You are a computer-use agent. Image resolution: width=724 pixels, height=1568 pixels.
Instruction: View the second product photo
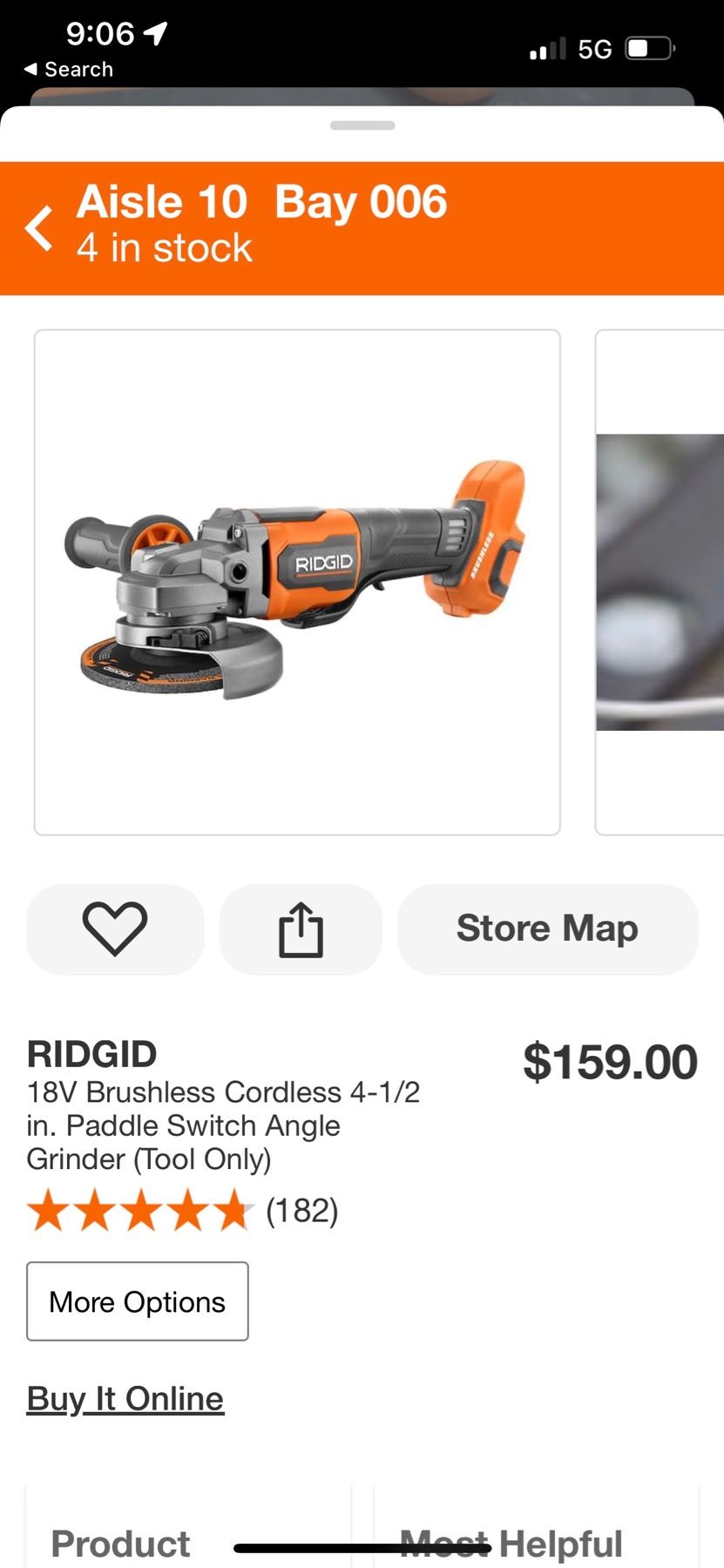(660, 582)
